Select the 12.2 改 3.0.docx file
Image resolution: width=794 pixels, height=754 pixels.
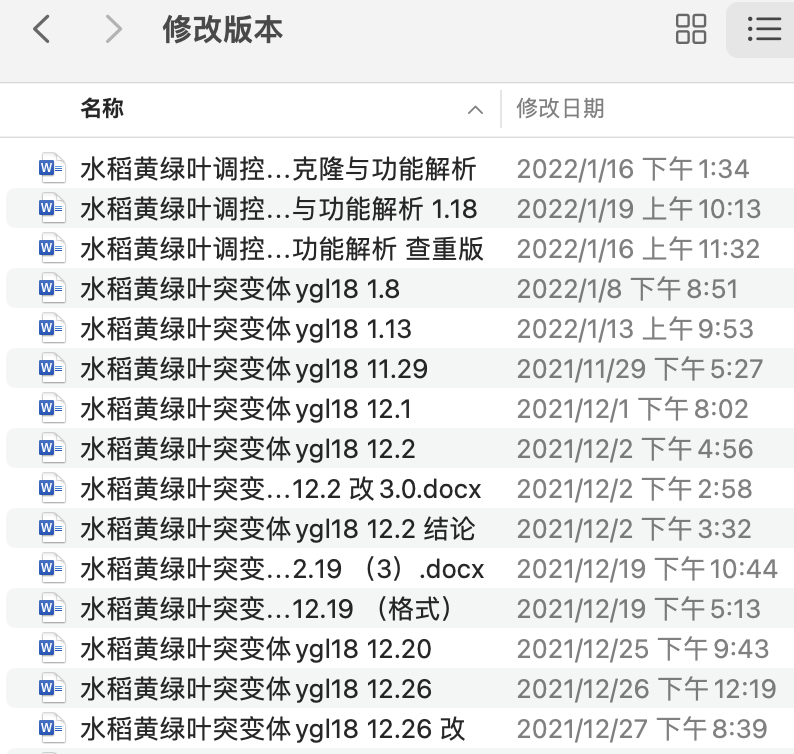pyautogui.click(x=280, y=489)
